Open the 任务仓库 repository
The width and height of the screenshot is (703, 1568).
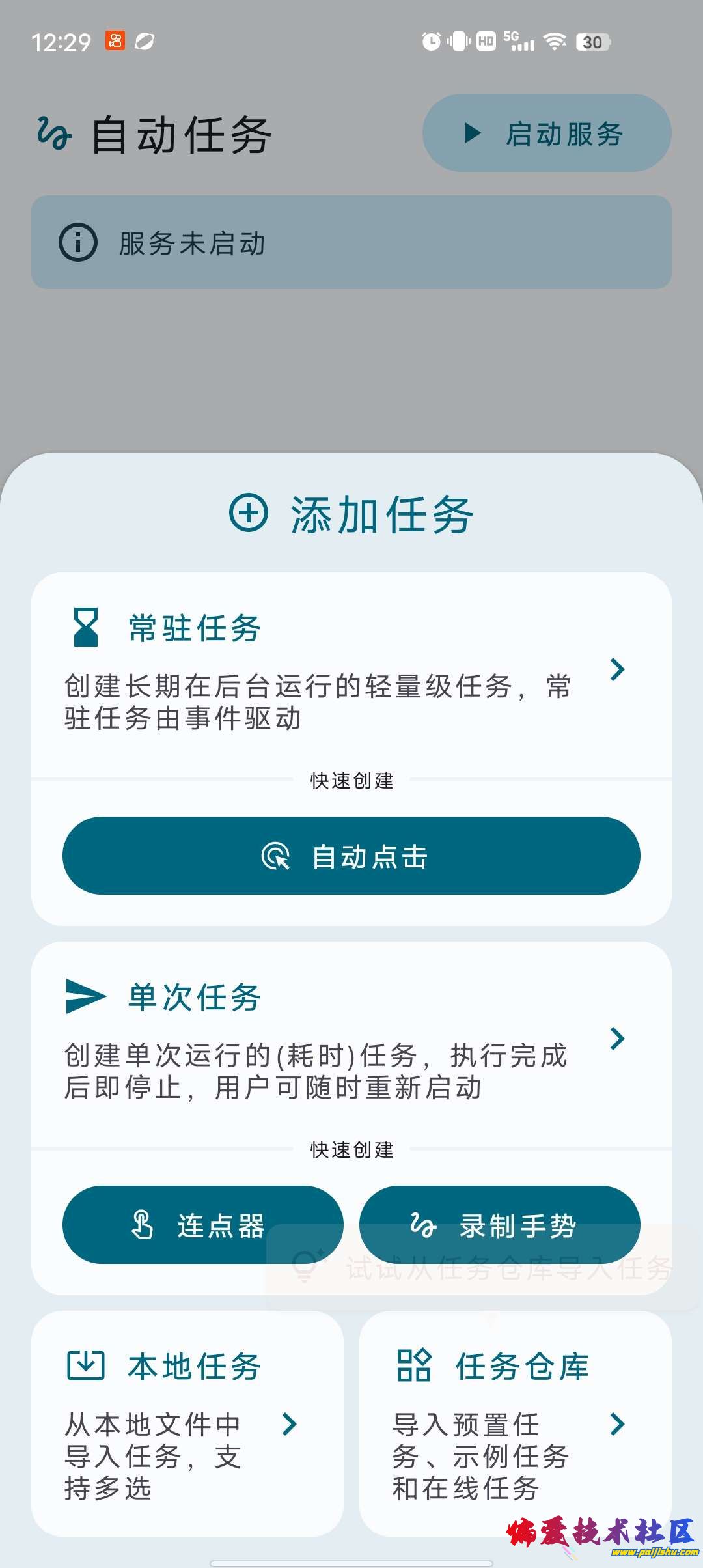[515, 1423]
